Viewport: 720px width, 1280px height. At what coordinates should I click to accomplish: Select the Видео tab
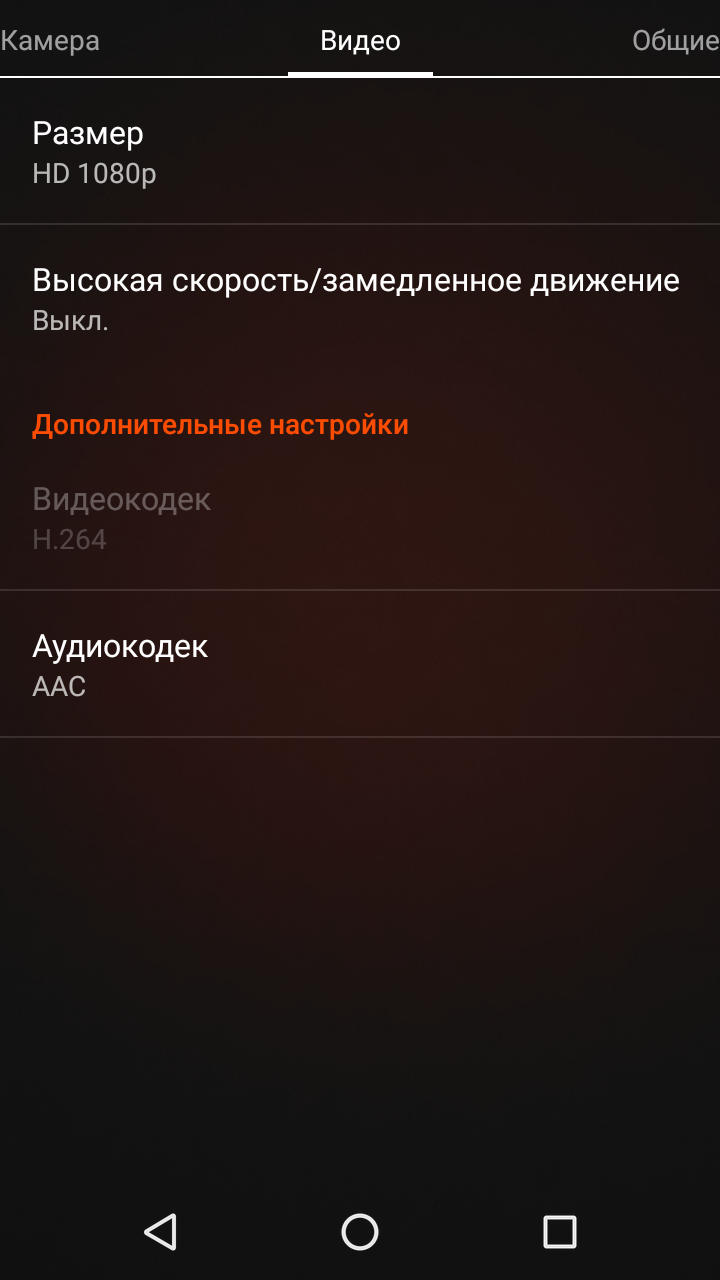(360, 41)
